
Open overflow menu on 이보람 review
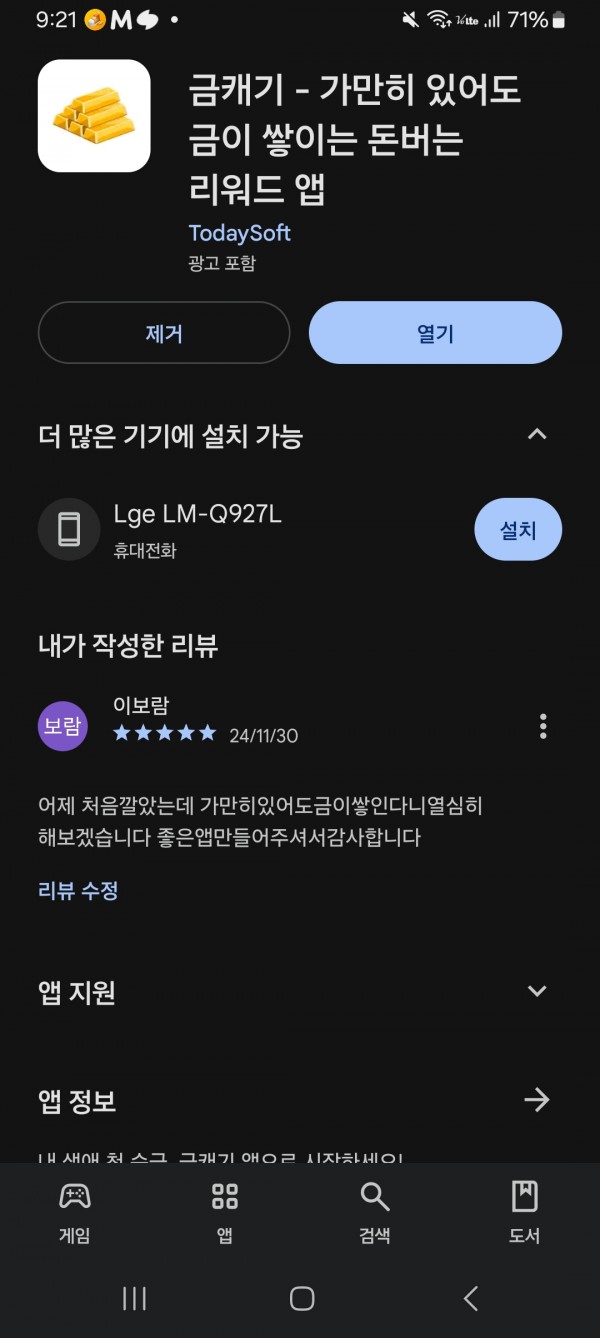point(543,726)
